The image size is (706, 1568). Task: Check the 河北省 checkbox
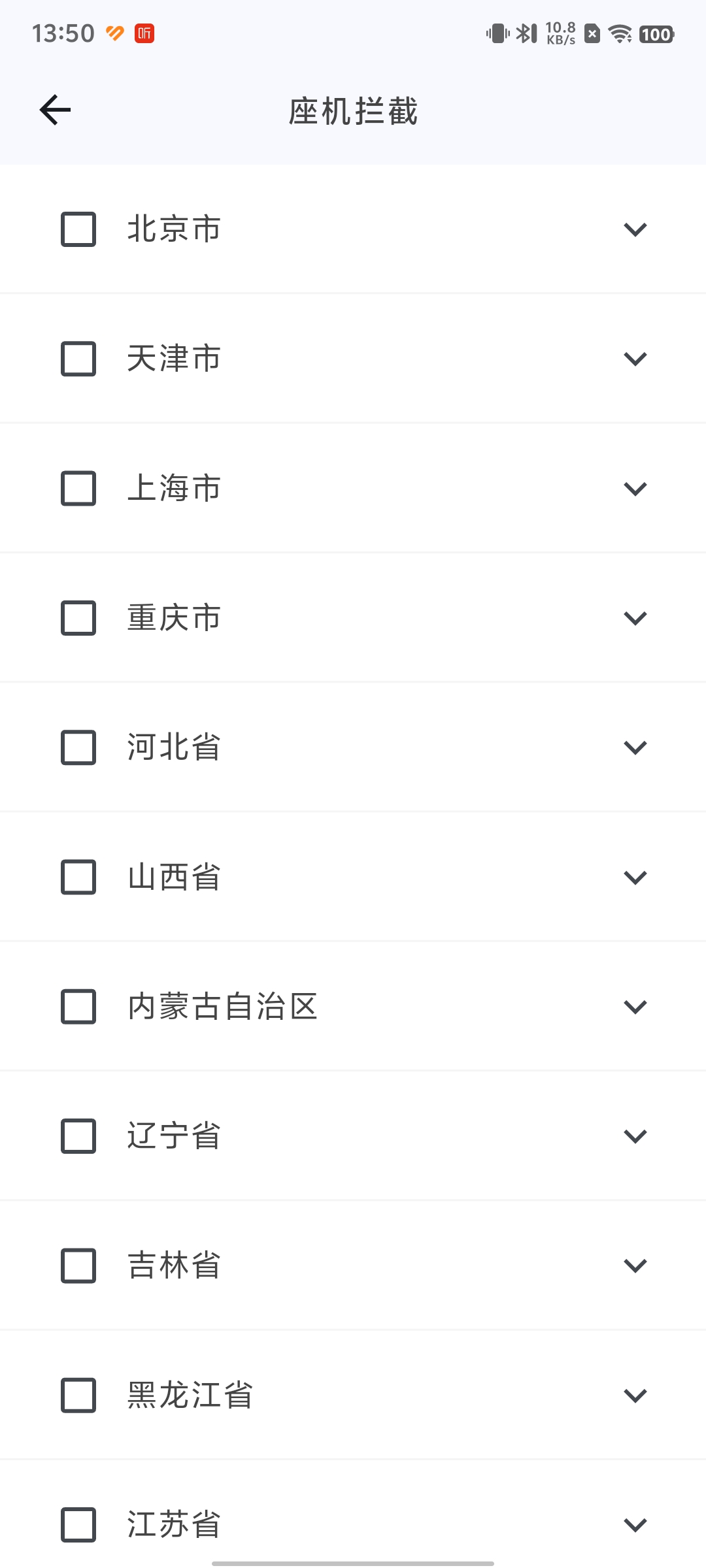78,747
